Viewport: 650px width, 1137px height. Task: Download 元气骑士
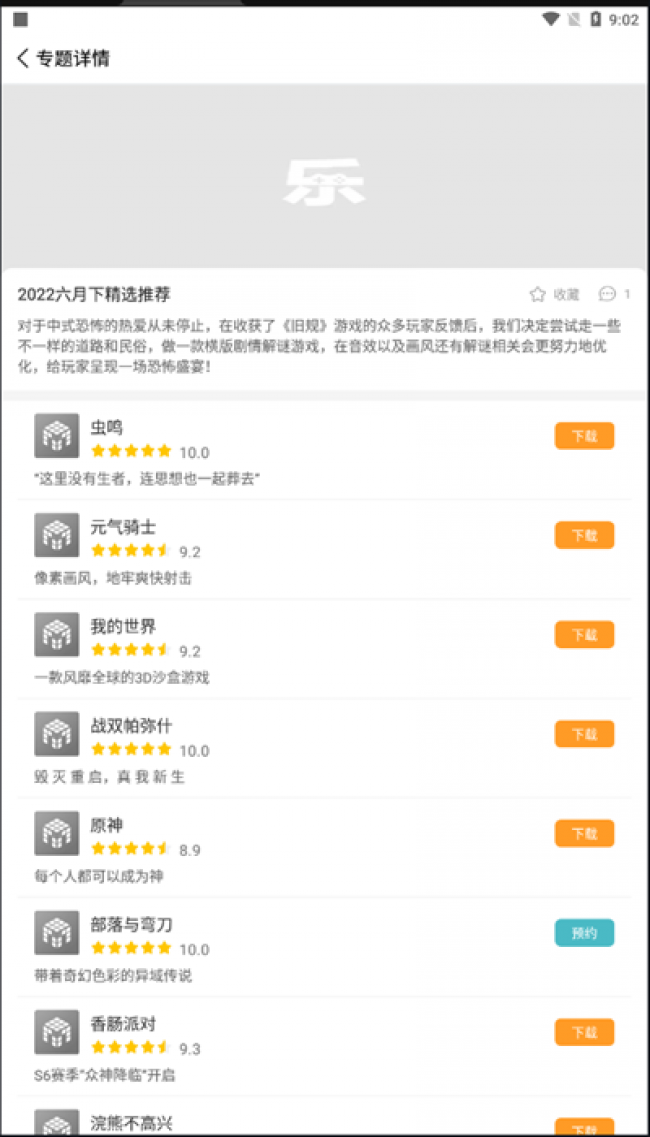584,535
